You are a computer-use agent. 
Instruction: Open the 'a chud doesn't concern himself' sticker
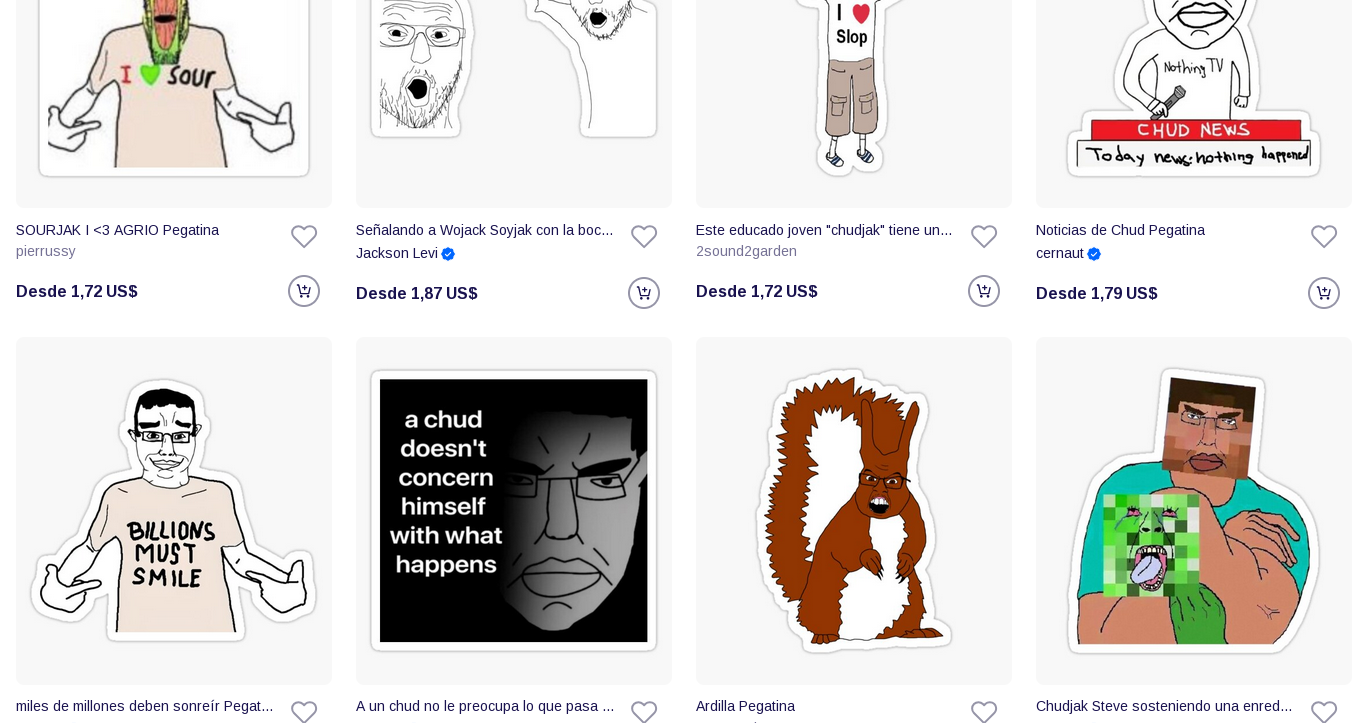point(514,510)
